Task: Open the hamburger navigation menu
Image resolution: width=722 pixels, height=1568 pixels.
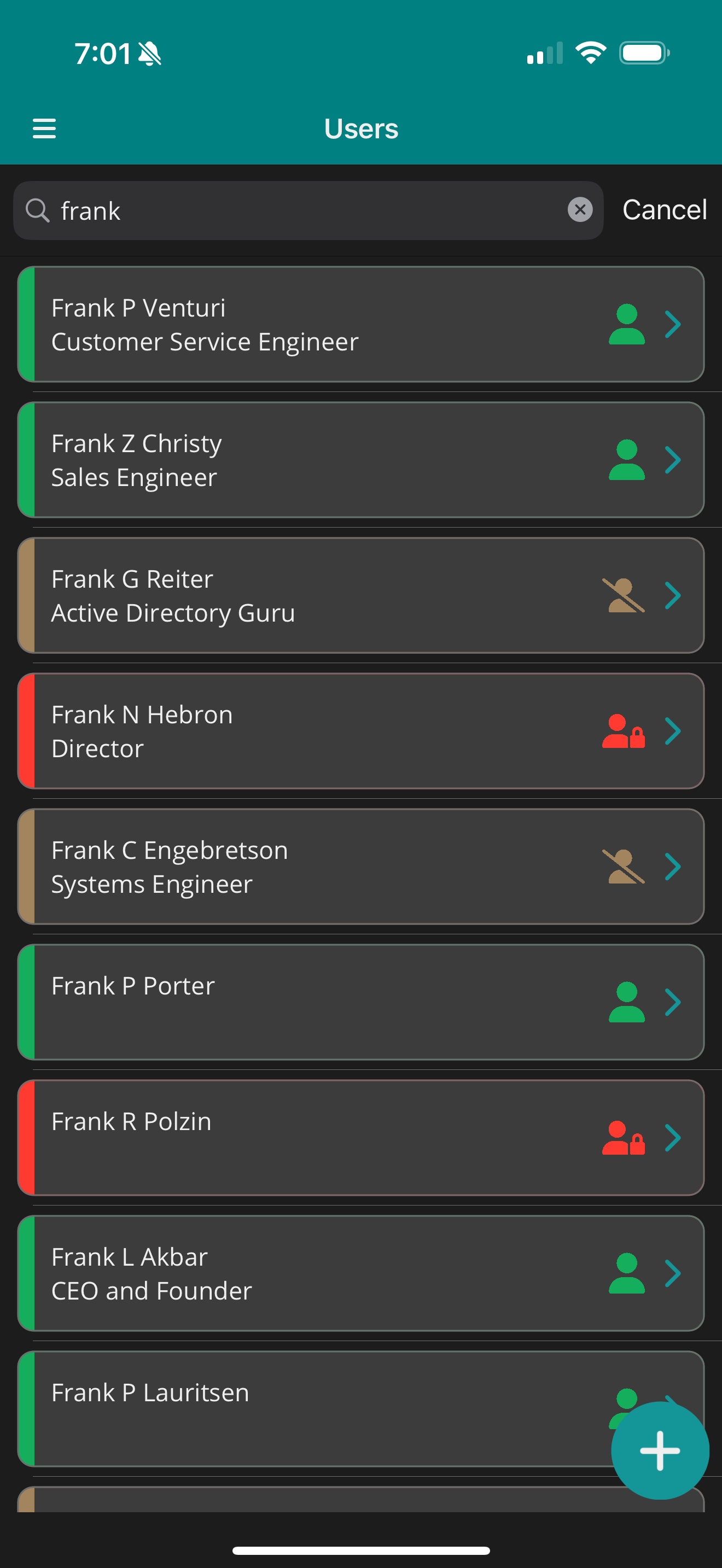Action: pos(44,128)
